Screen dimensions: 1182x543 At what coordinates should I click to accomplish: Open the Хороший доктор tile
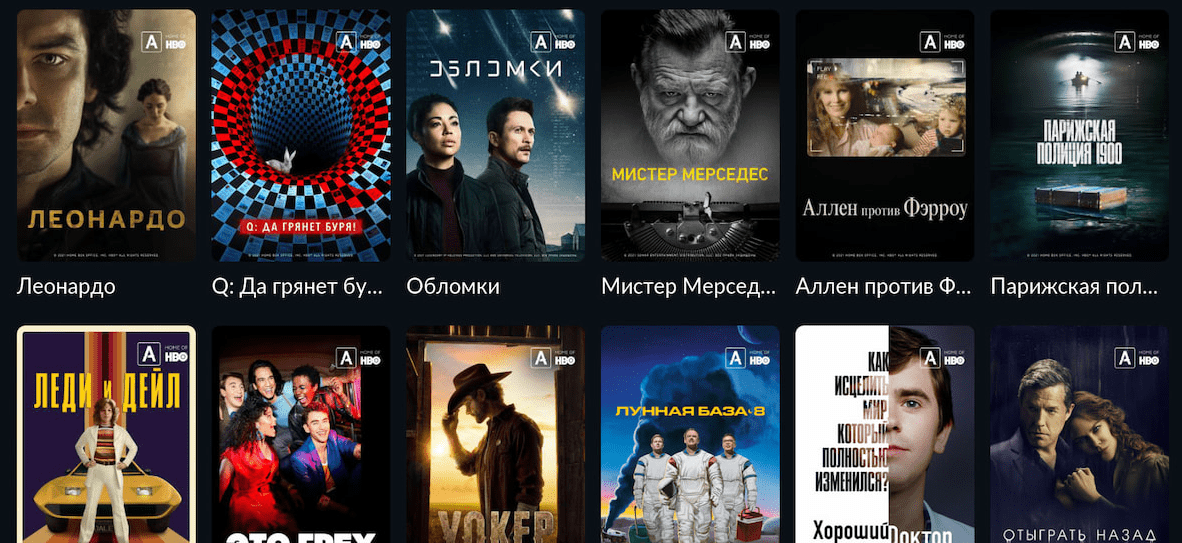click(884, 435)
